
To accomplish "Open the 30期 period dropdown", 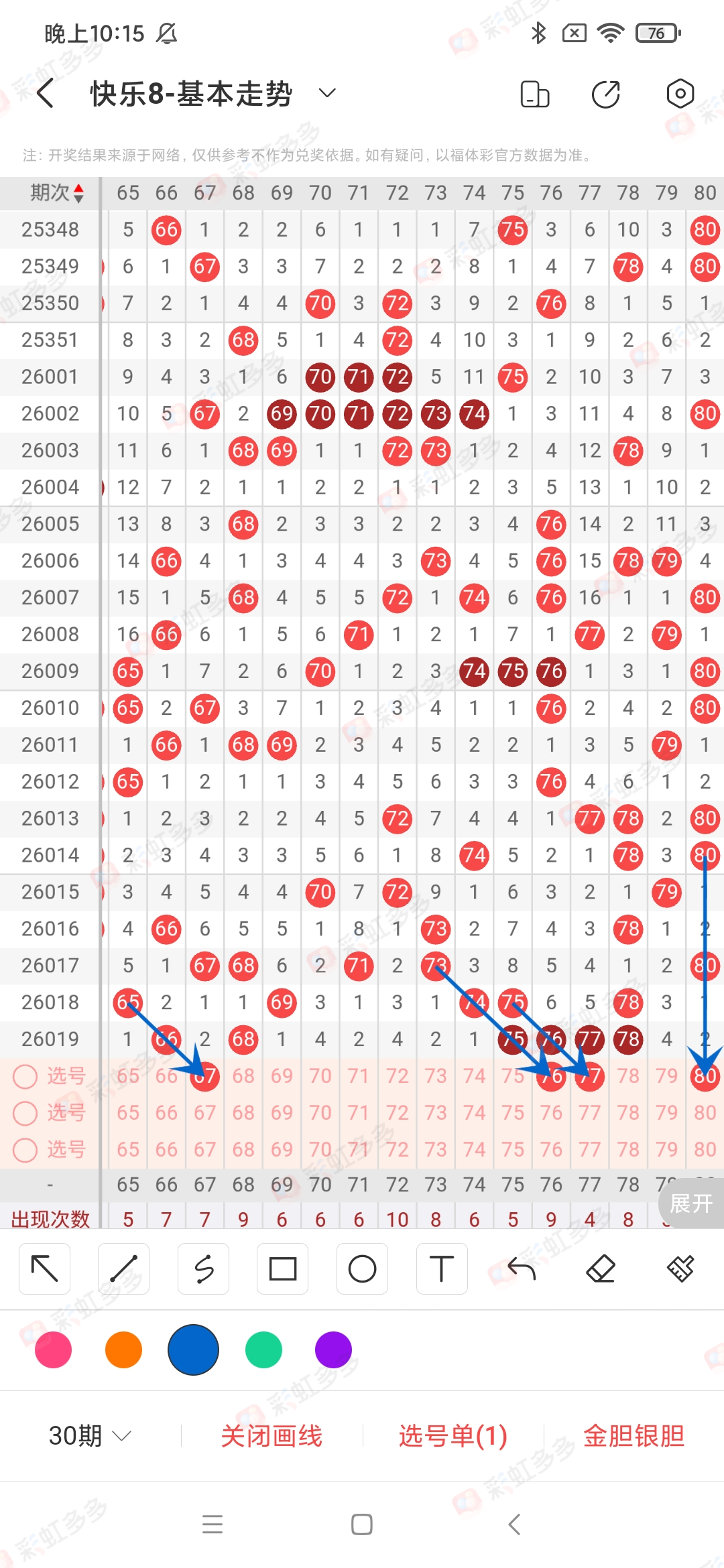I will pos(89,1436).
